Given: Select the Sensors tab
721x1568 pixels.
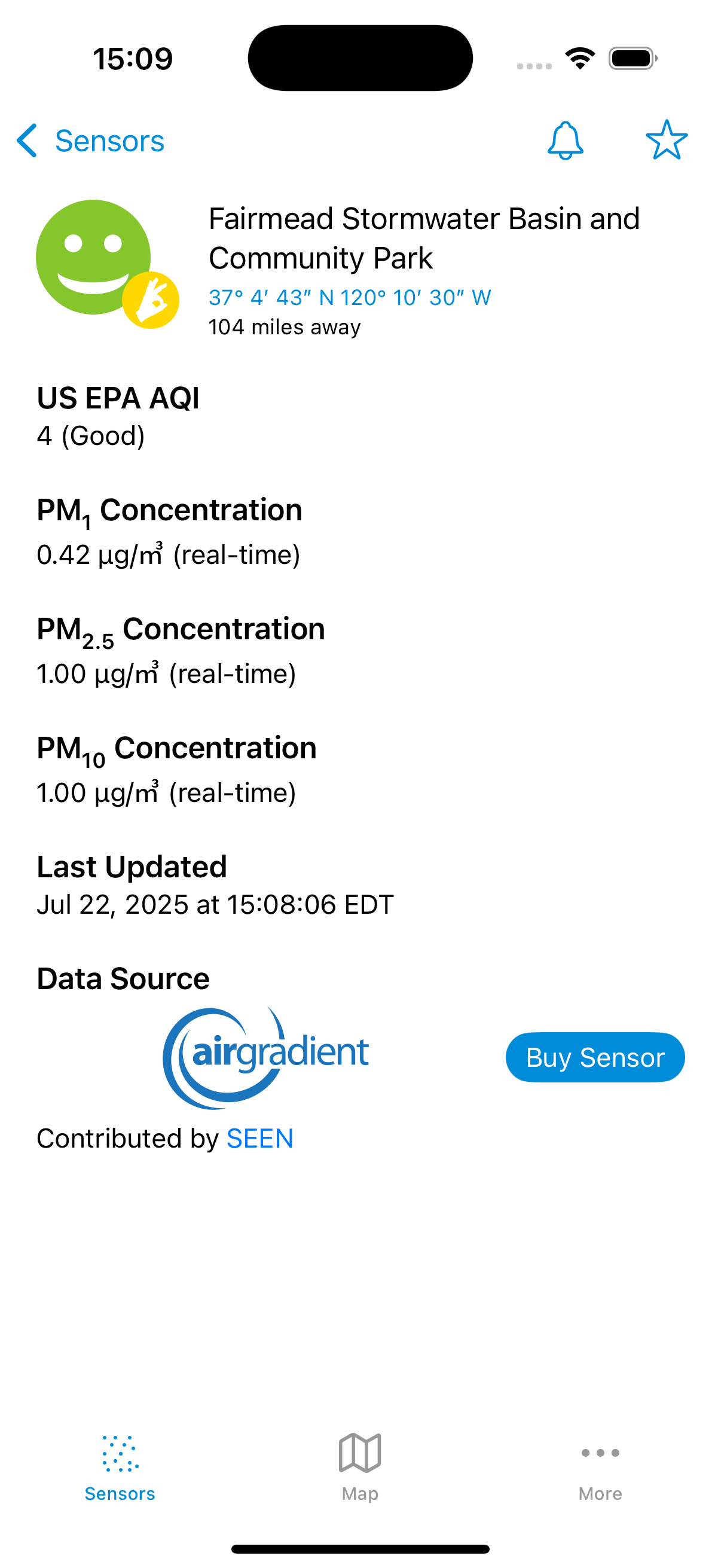Looking at the screenshot, I should [x=120, y=1468].
